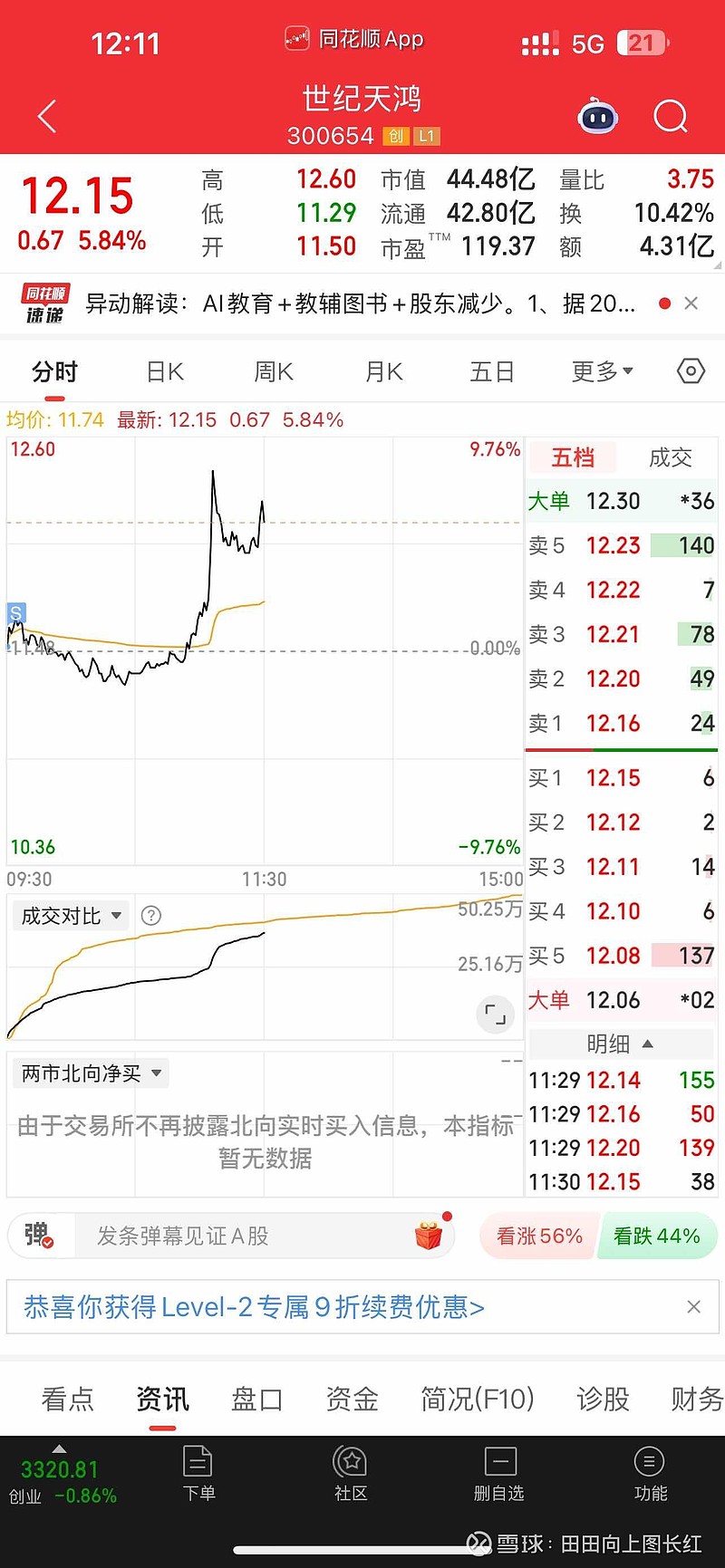Go back using the top-left arrow

point(47,117)
